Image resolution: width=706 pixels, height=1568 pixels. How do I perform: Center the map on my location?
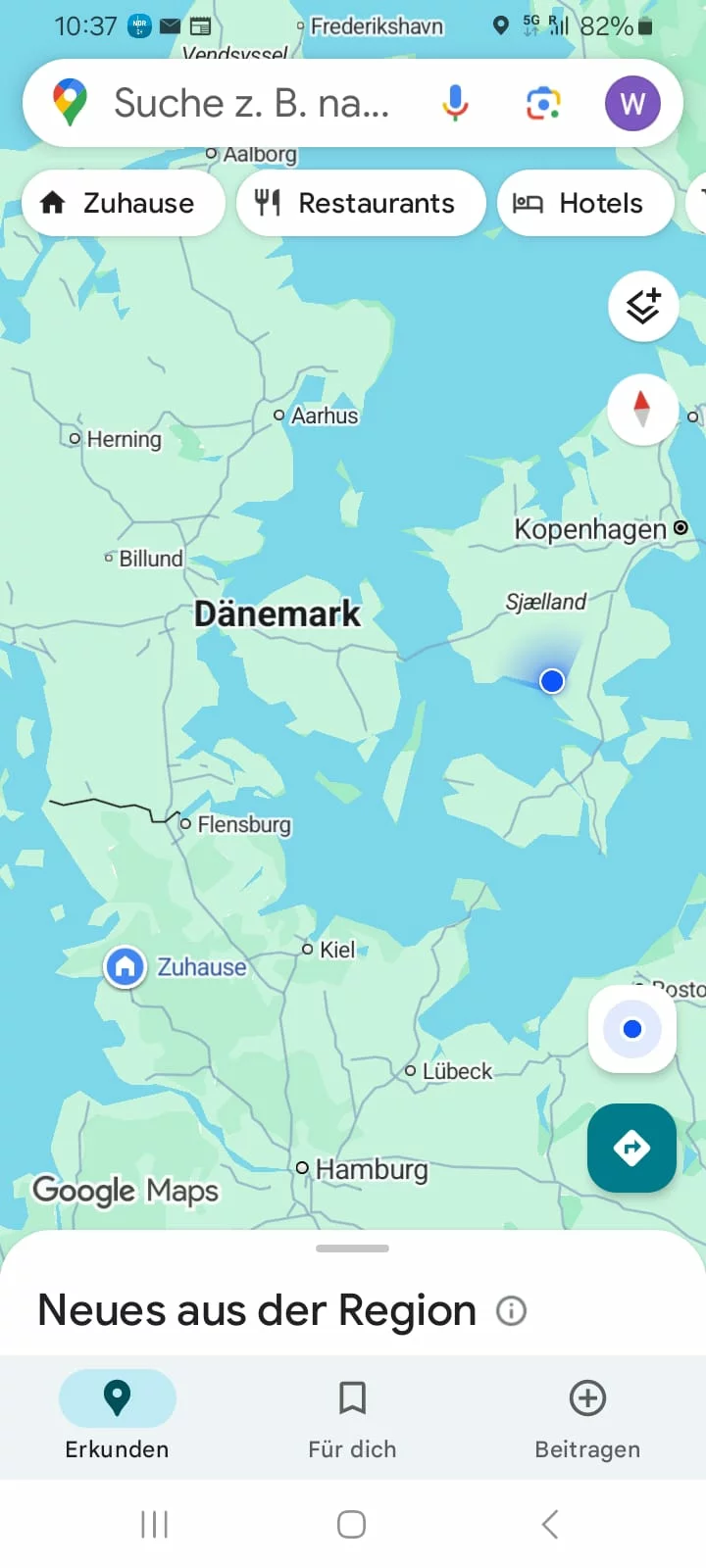click(x=632, y=1029)
